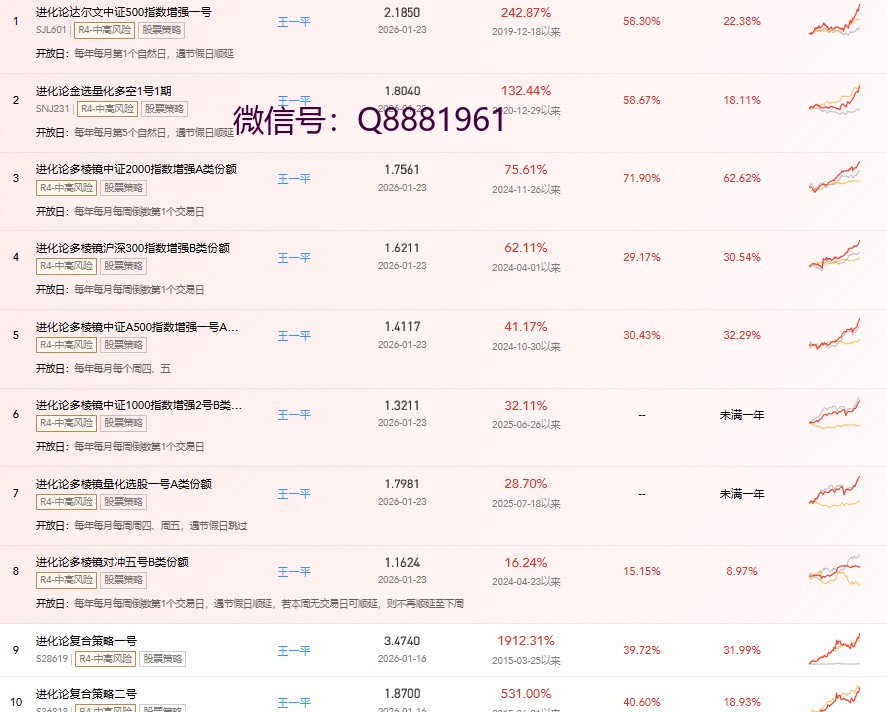Open fund 进化论多棱镜量化选股一号A类份额
The width and height of the screenshot is (887, 712).
point(123,484)
